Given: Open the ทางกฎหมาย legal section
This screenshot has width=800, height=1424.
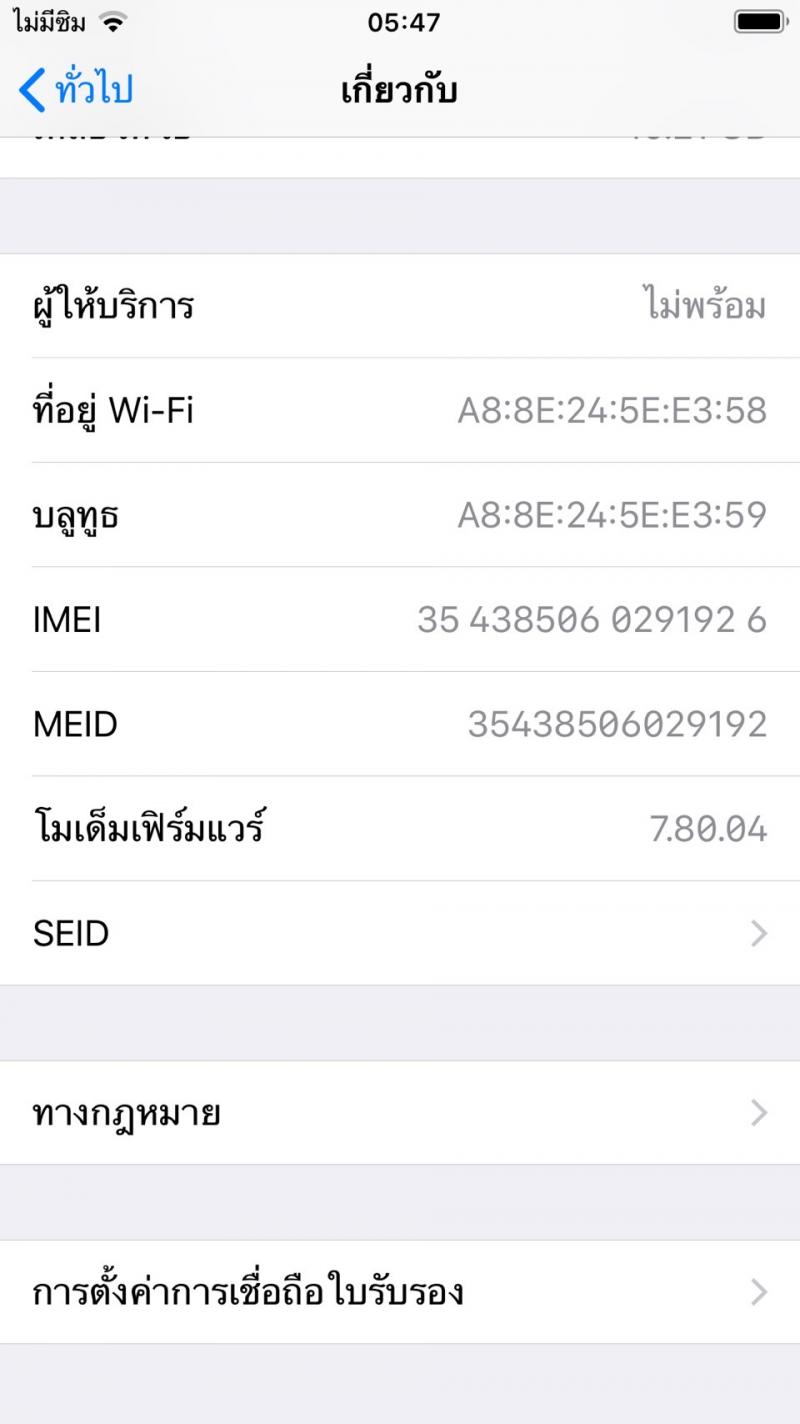Looking at the screenshot, I should (x=400, y=1113).
